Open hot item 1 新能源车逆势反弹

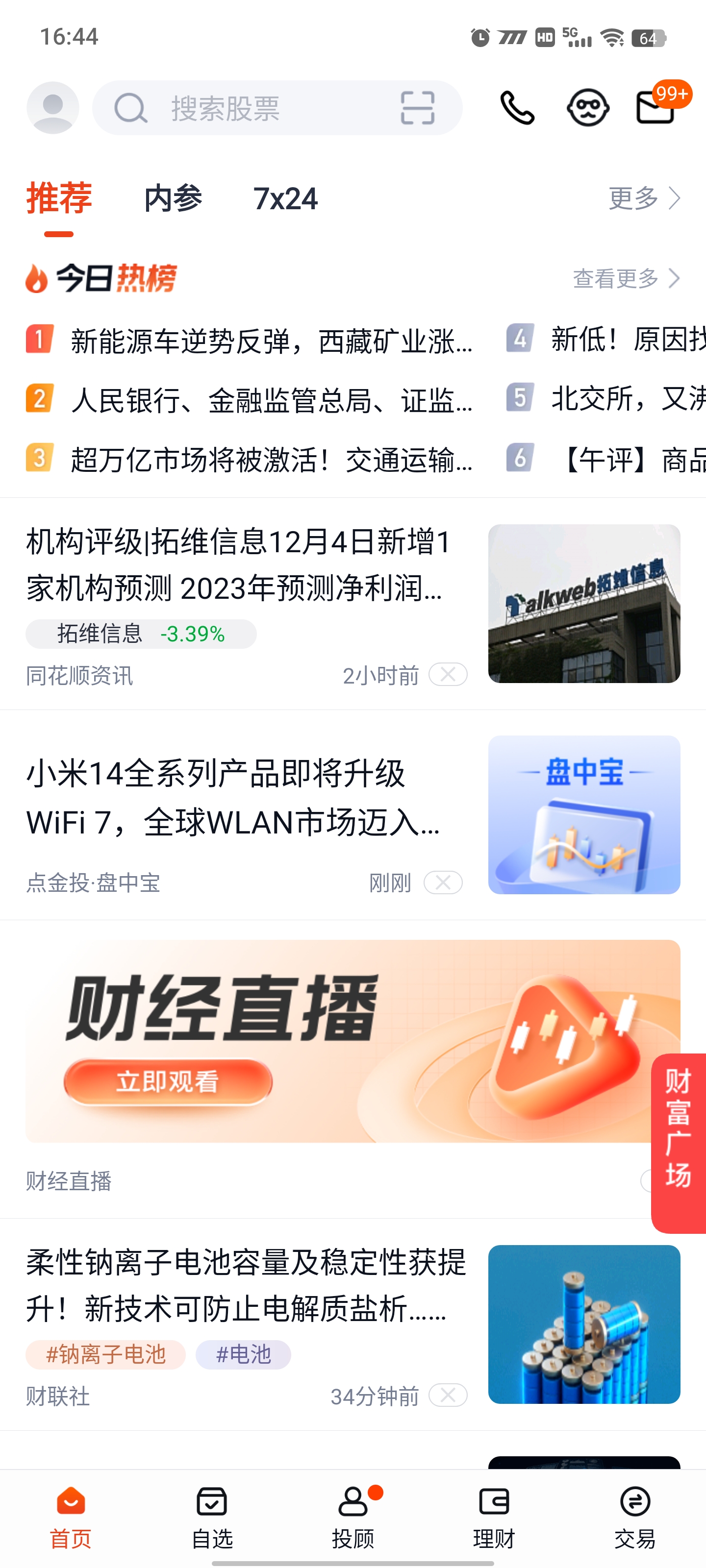click(271, 341)
